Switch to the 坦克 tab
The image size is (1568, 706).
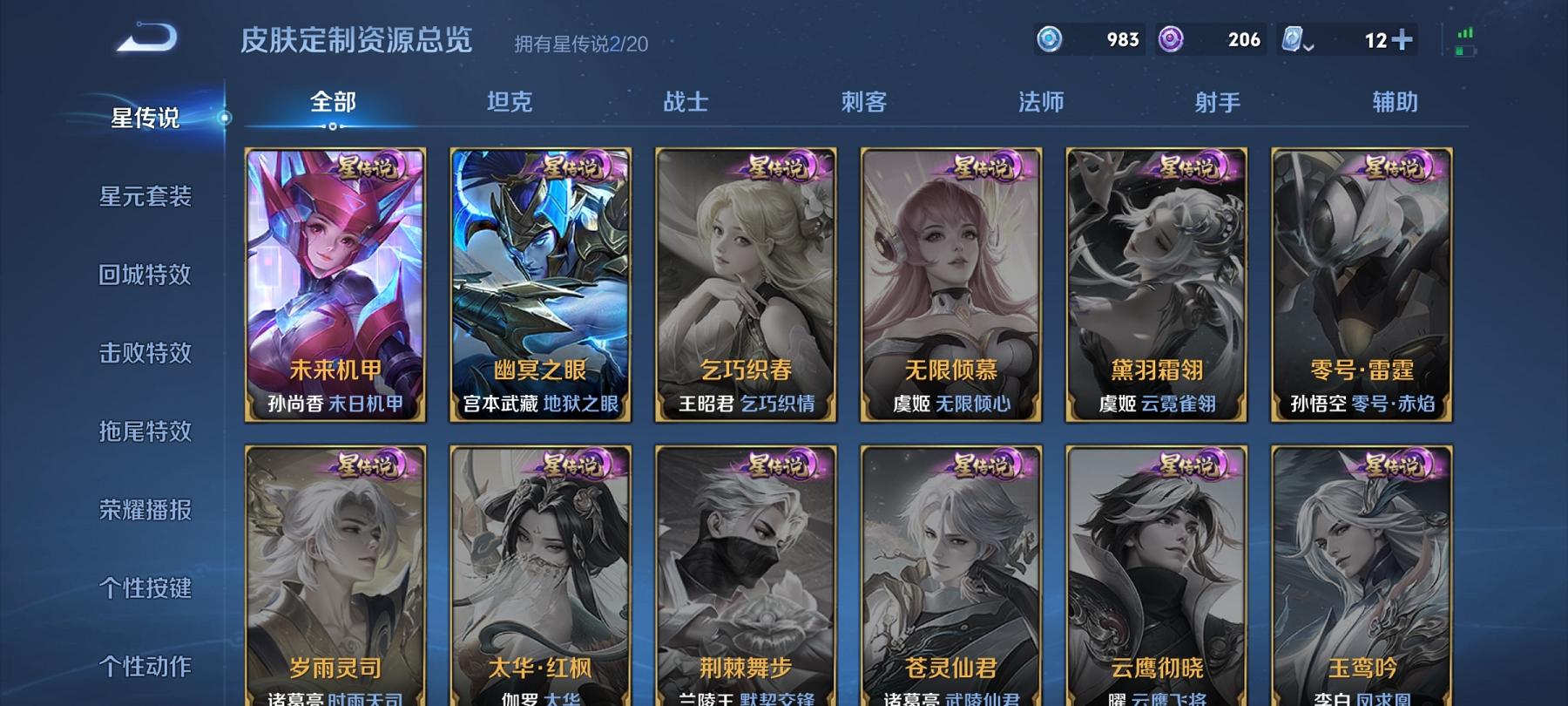pyautogui.click(x=510, y=102)
